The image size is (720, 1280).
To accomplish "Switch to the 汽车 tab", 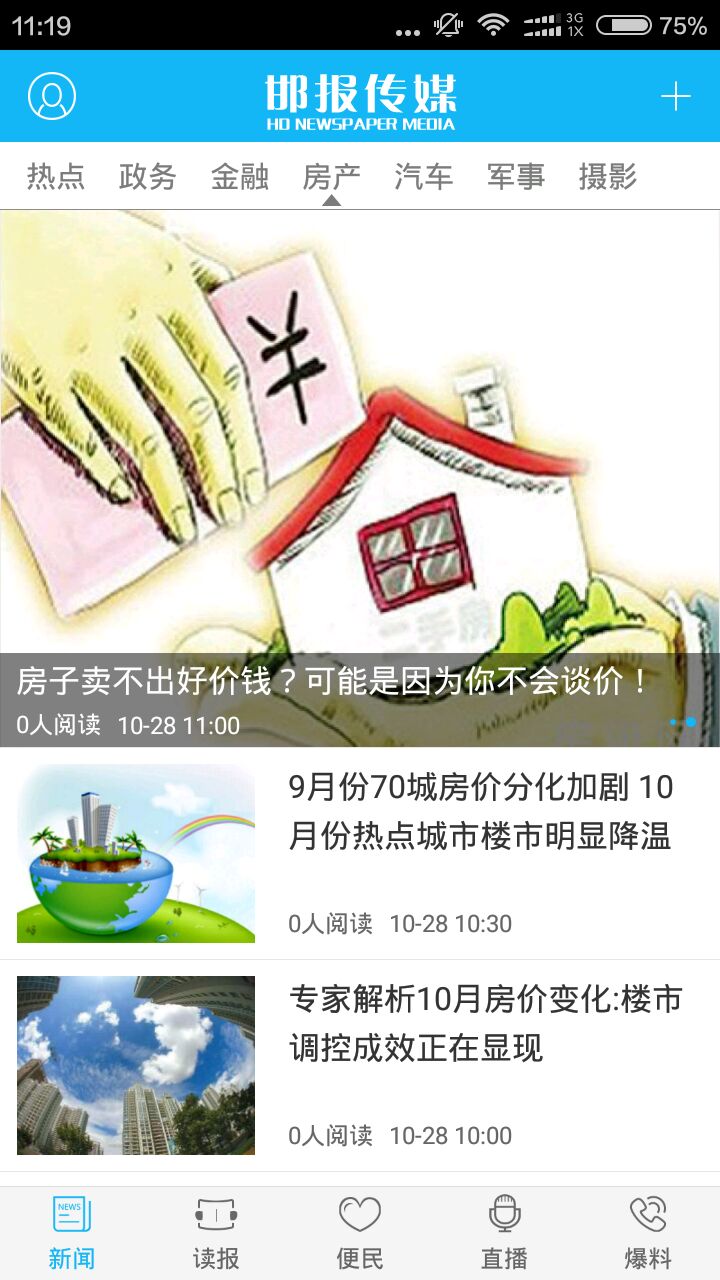I will (424, 176).
